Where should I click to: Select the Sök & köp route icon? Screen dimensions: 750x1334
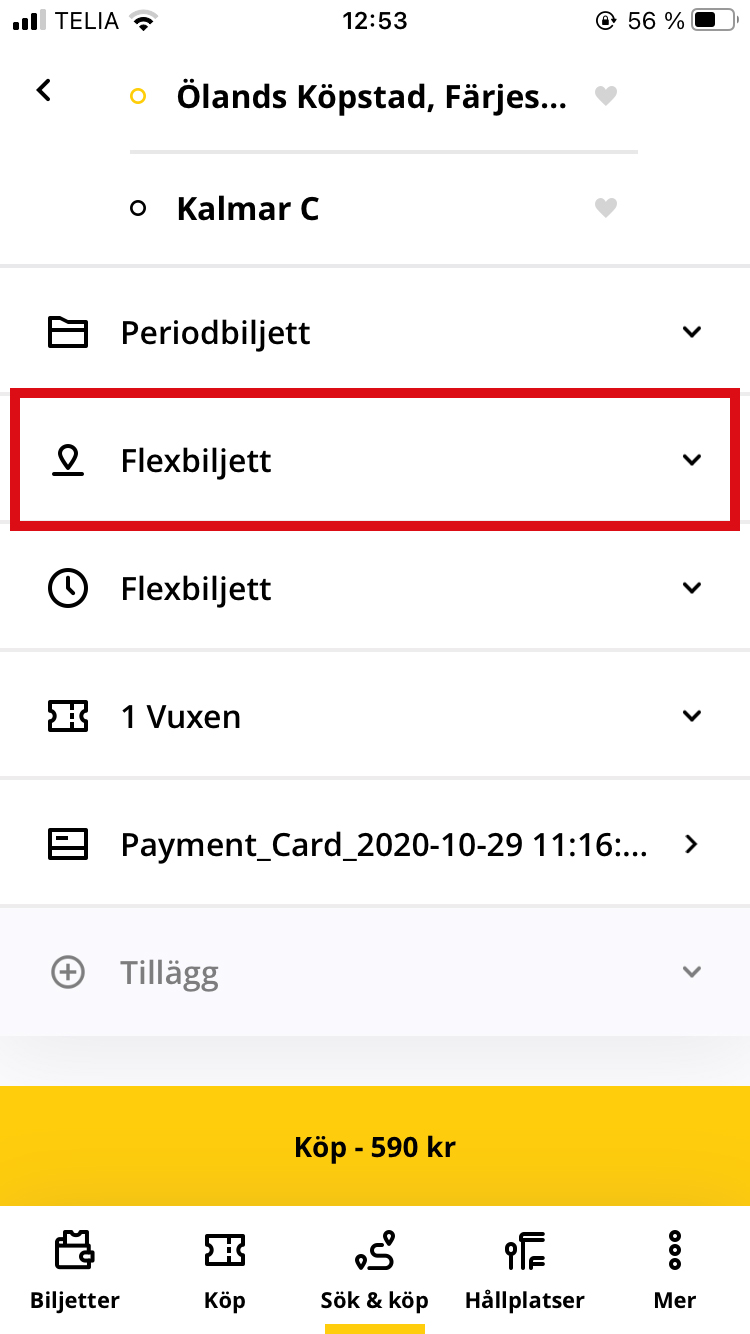click(x=374, y=1250)
